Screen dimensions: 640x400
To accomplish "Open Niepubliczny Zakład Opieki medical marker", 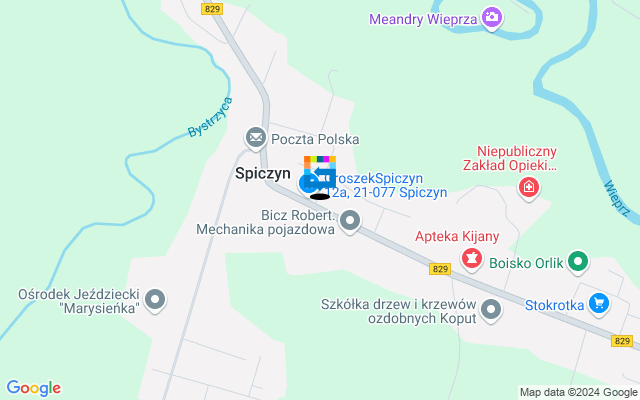I will 528,187.
